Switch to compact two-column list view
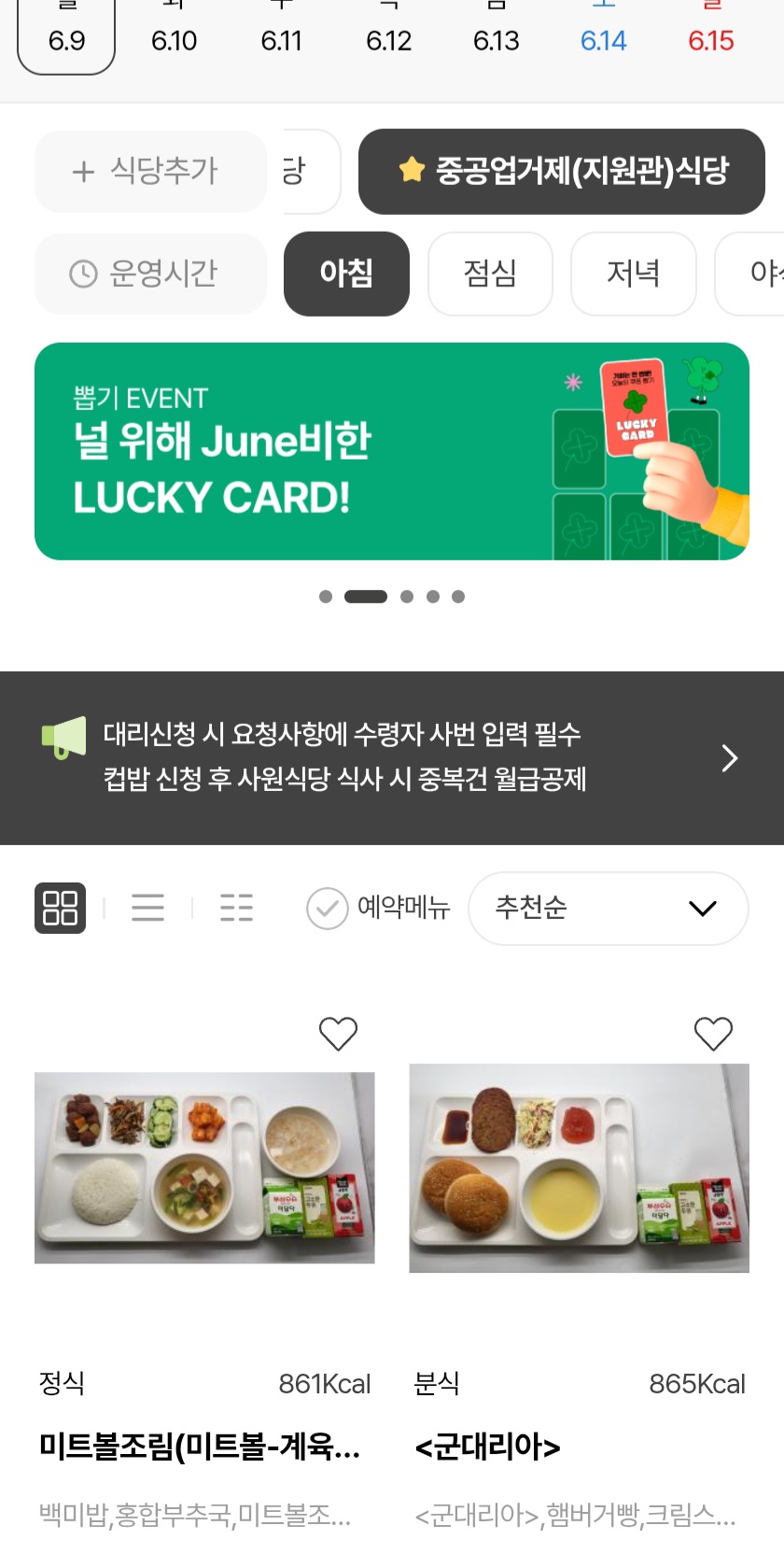Viewport: 784px width, 1553px height. [236, 908]
